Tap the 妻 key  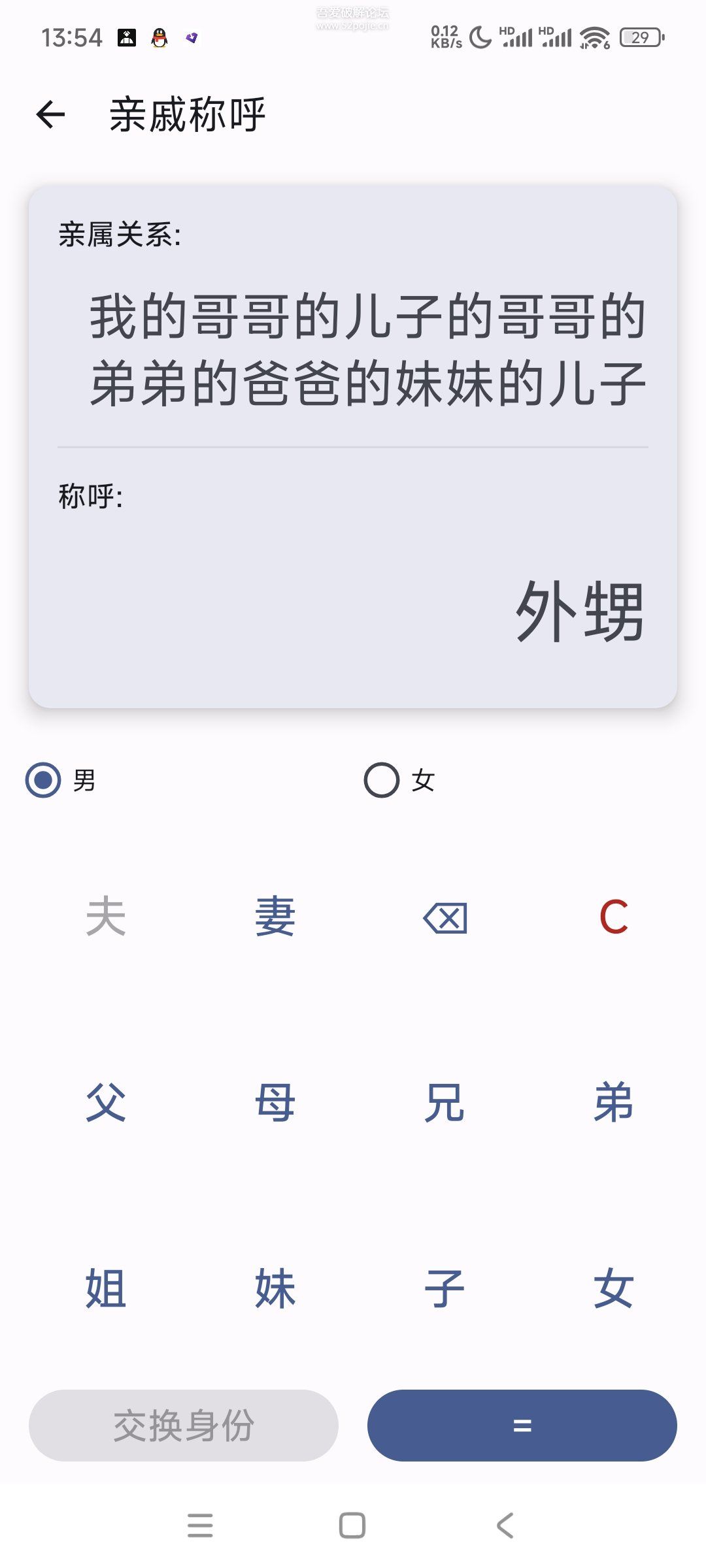pos(275,917)
